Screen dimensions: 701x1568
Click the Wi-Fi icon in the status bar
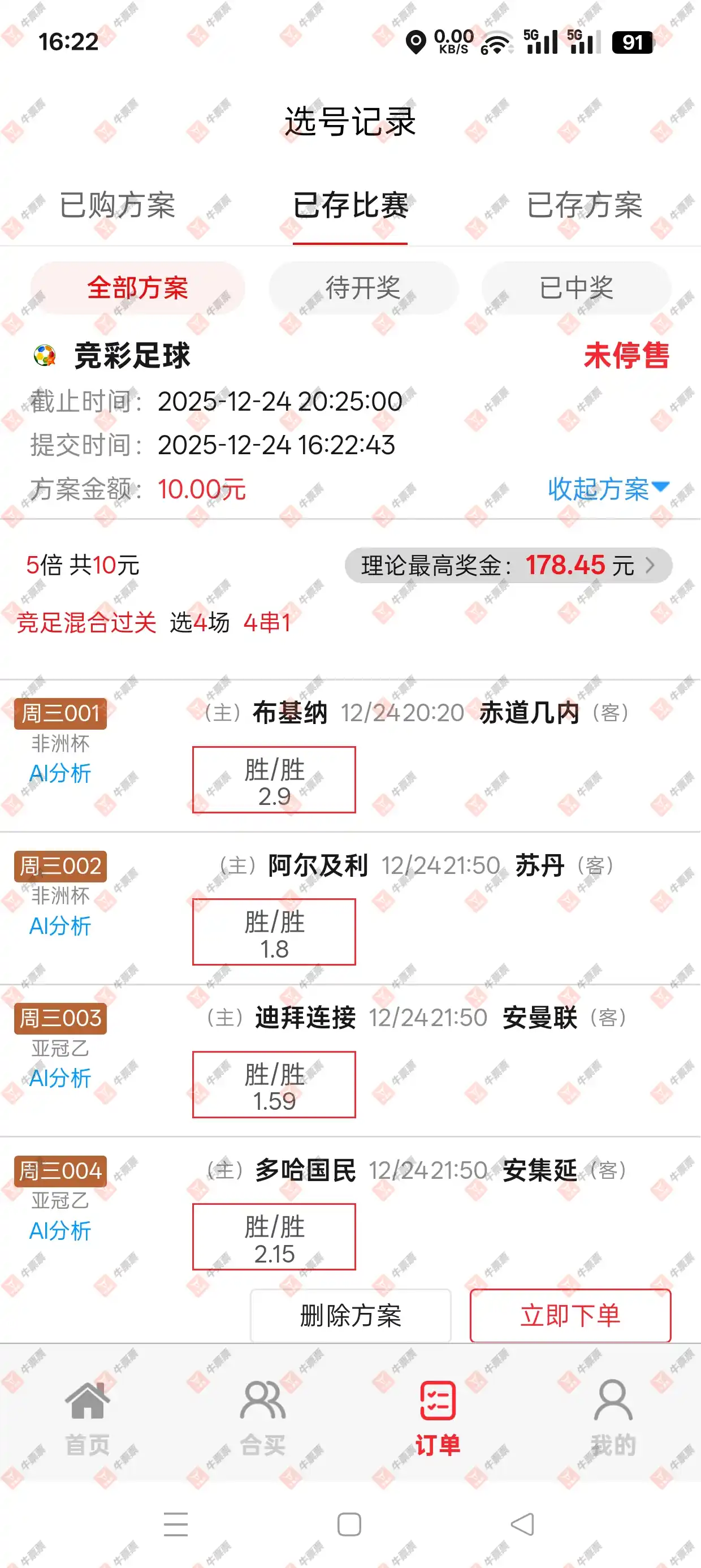click(x=497, y=42)
